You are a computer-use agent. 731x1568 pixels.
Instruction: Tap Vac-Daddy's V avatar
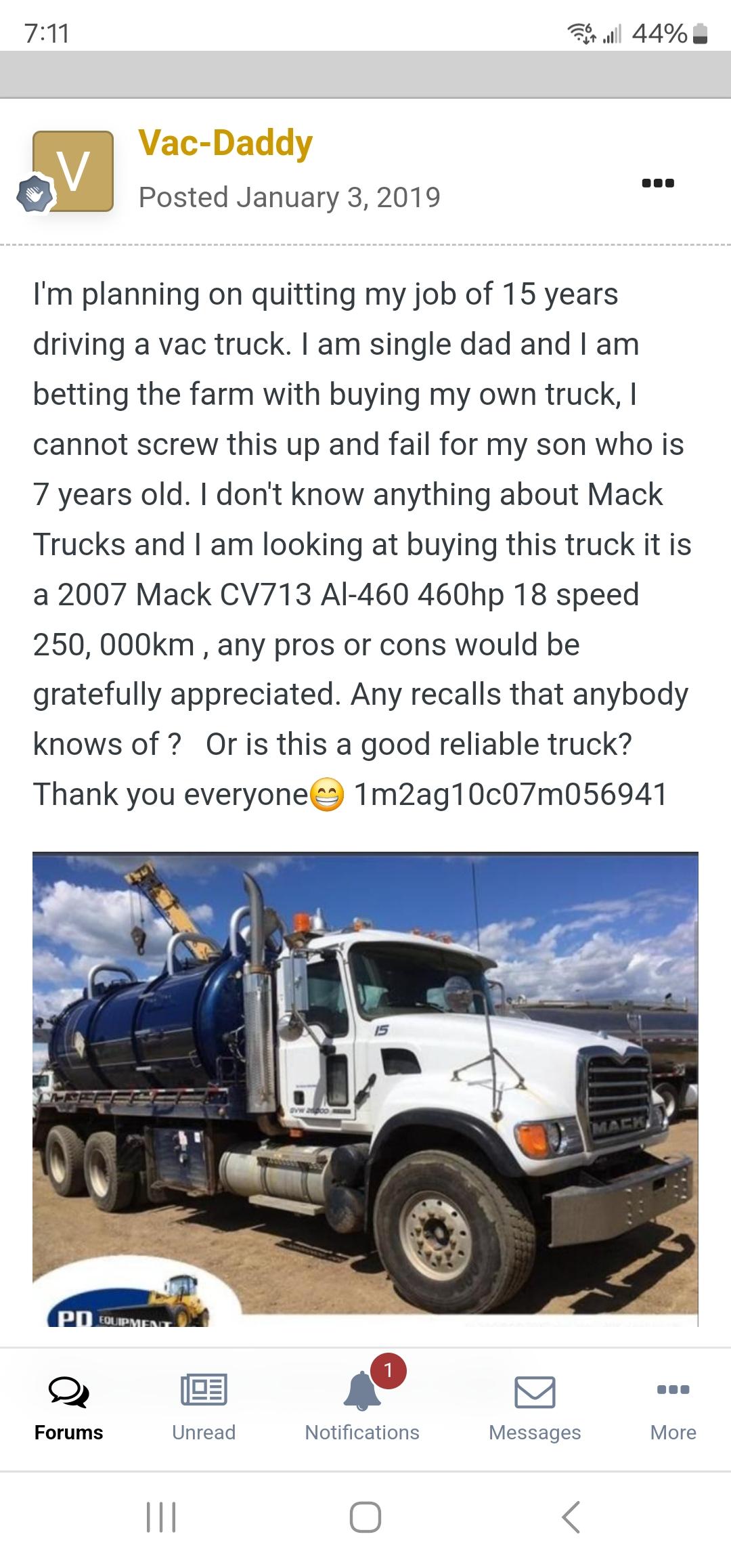pyautogui.click(x=73, y=171)
